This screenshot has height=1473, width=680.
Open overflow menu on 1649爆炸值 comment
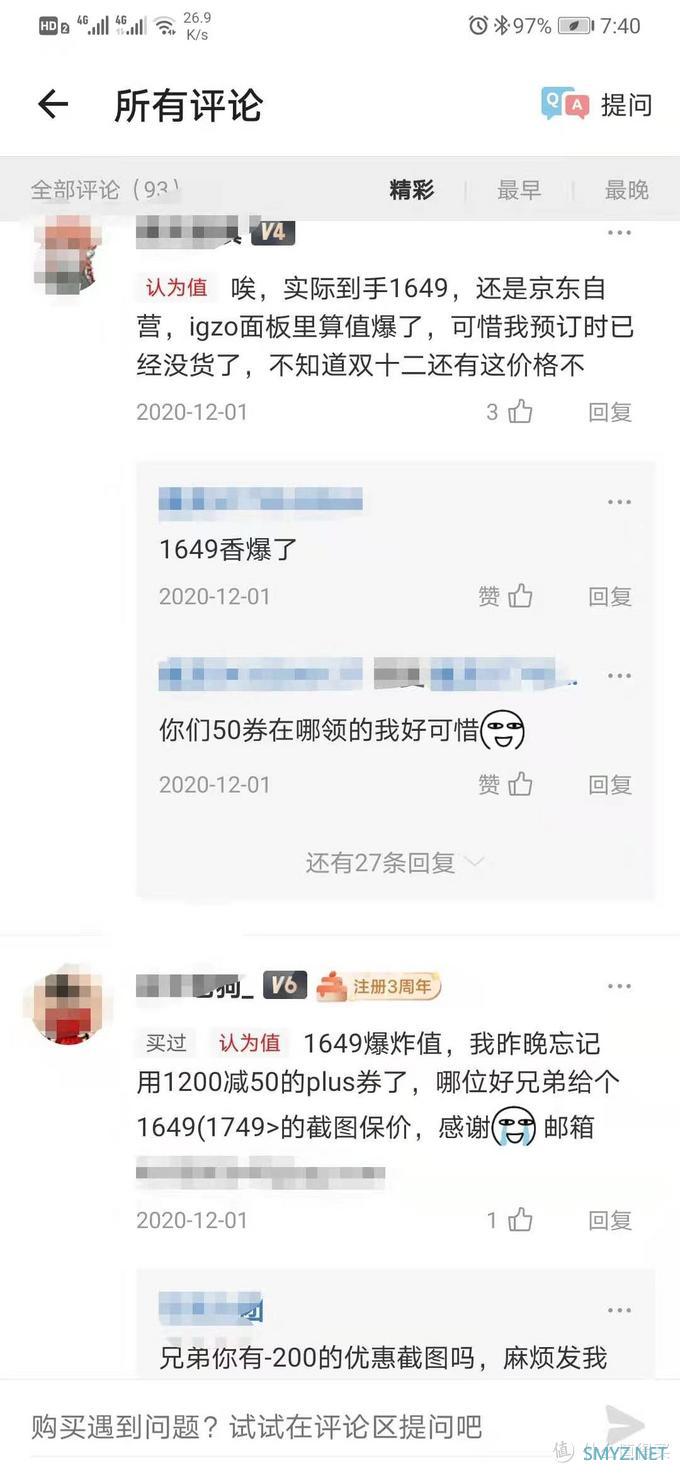619,987
